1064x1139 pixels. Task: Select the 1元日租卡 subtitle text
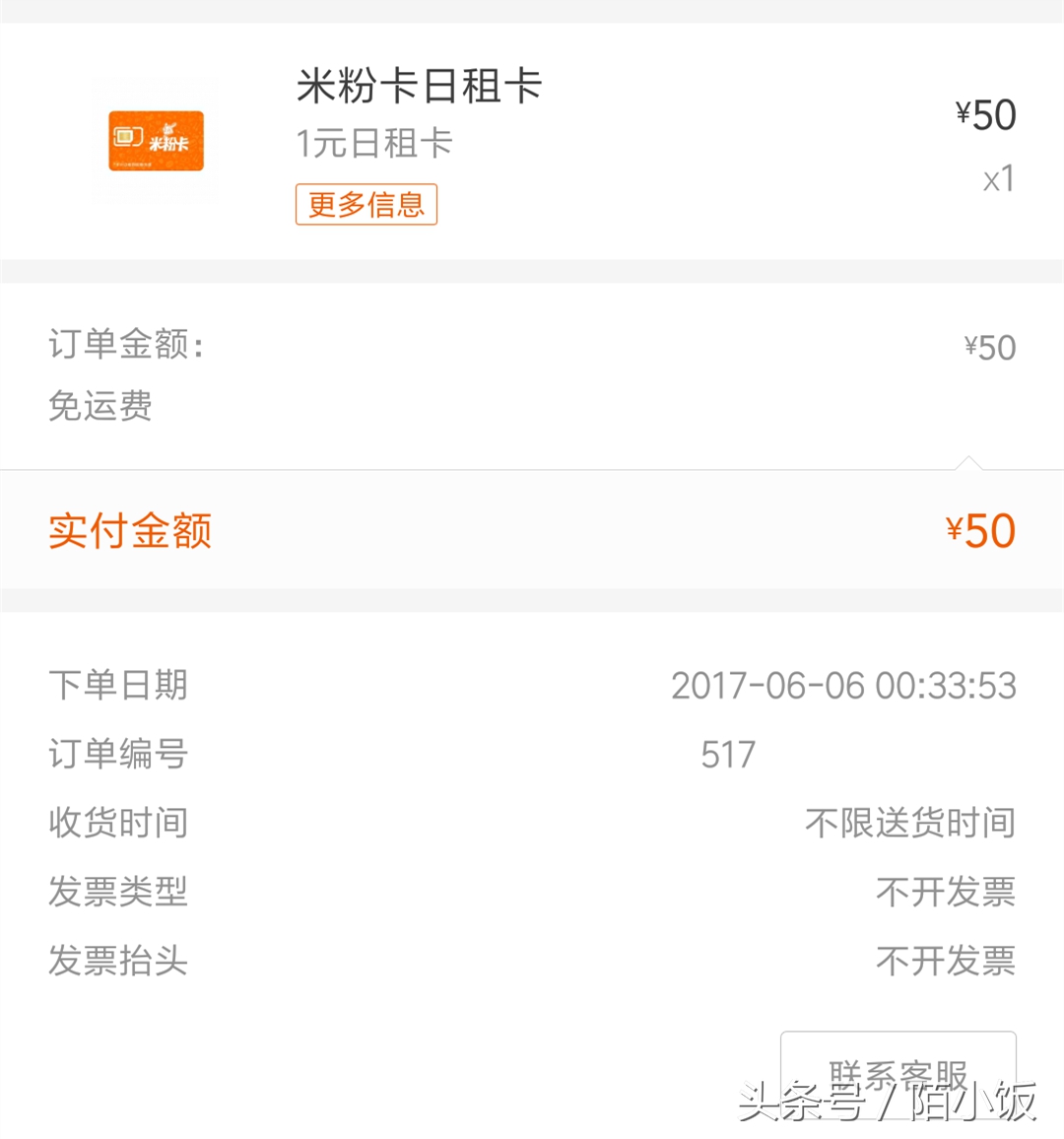point(374,143)
